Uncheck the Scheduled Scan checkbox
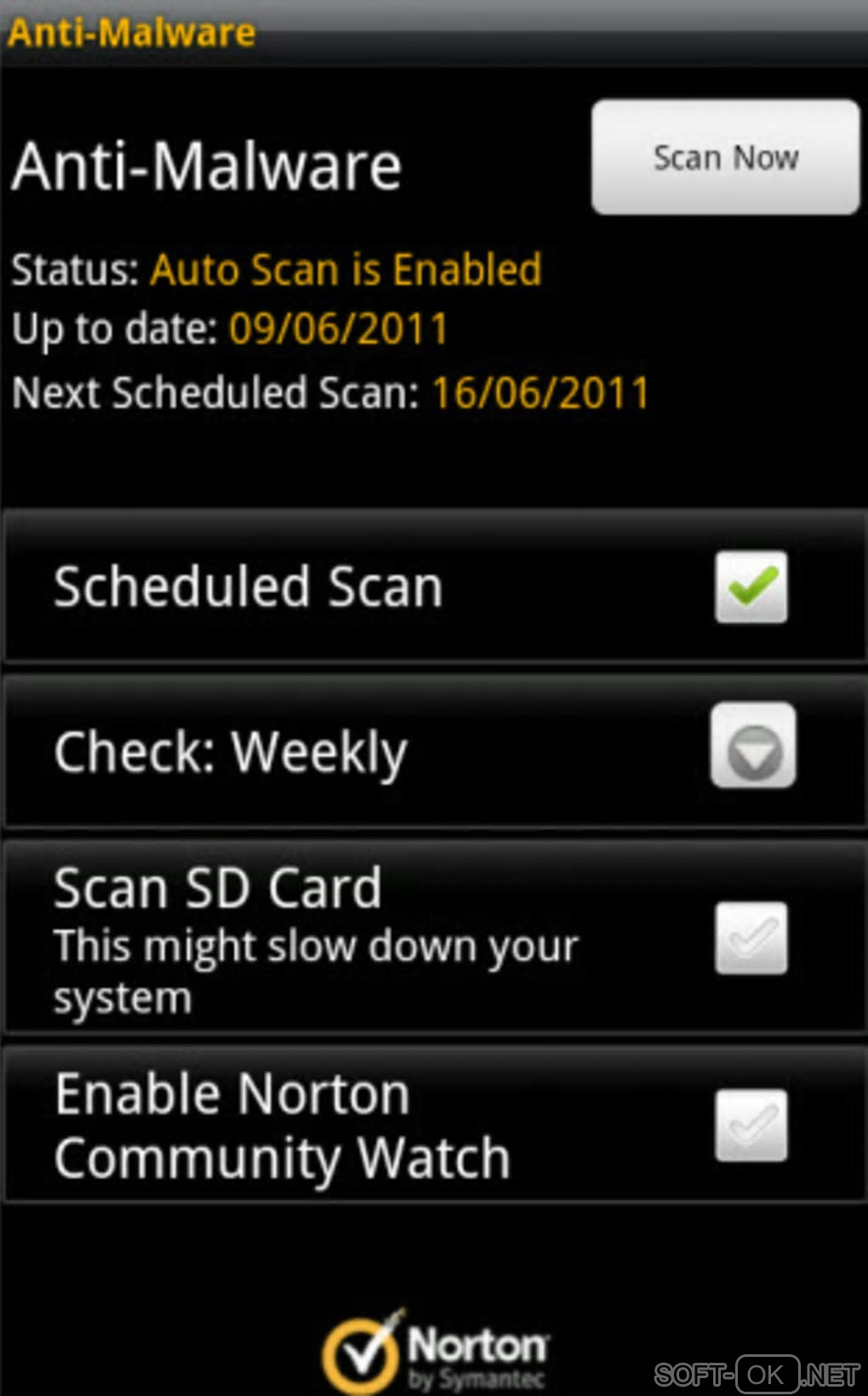This screenshot has height=1396, width=868. pos(751,587)
